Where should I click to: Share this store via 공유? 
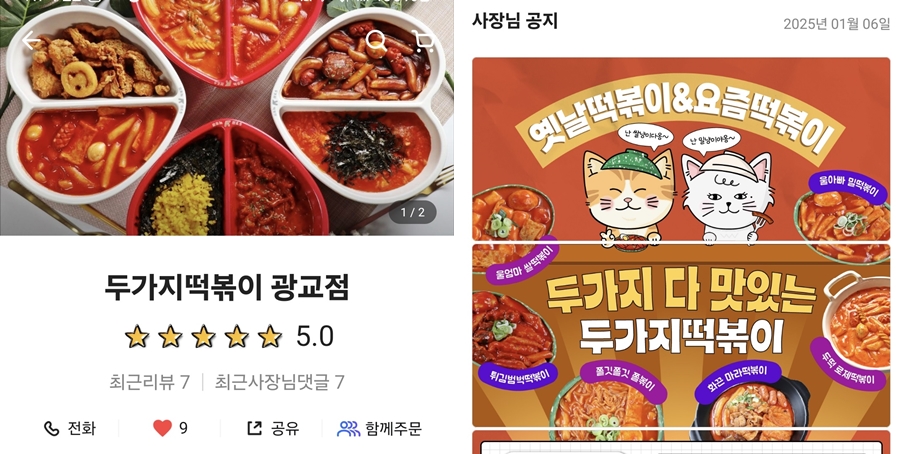click(273, 428)
